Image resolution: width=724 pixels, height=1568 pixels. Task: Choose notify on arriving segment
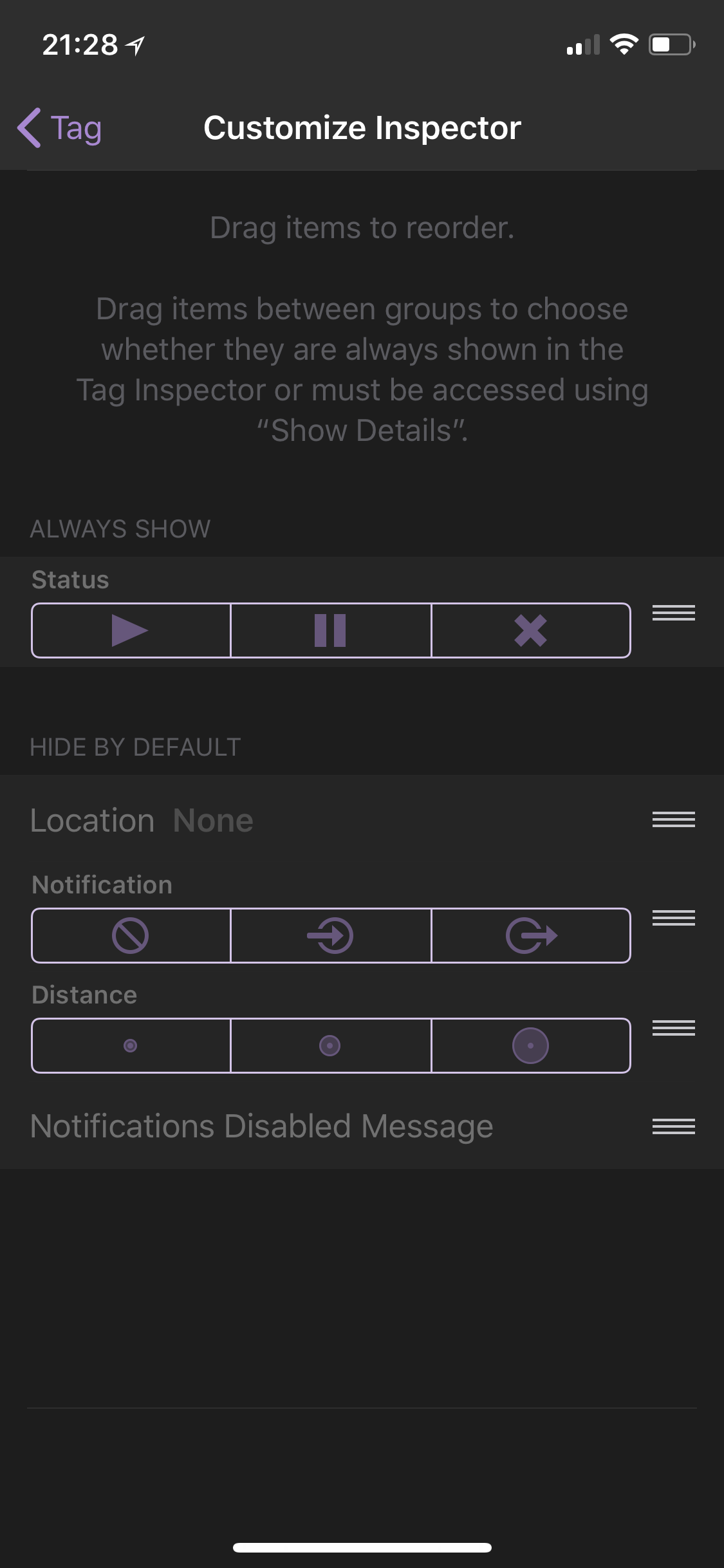click(330, 935)
